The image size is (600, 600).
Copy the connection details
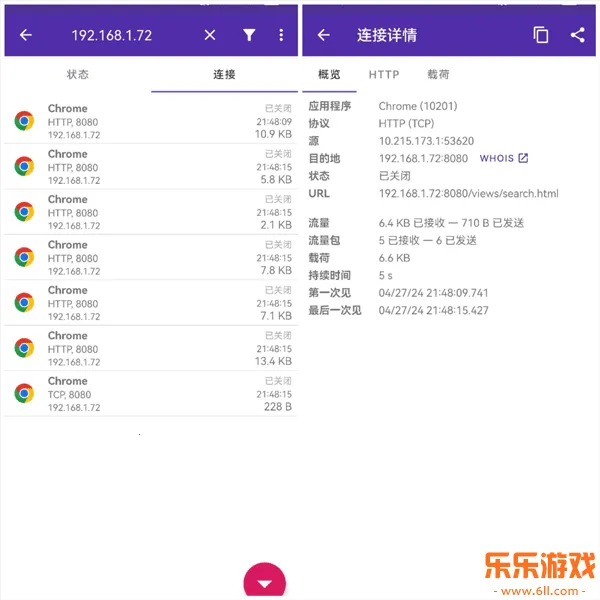click(x=541, y=35)
